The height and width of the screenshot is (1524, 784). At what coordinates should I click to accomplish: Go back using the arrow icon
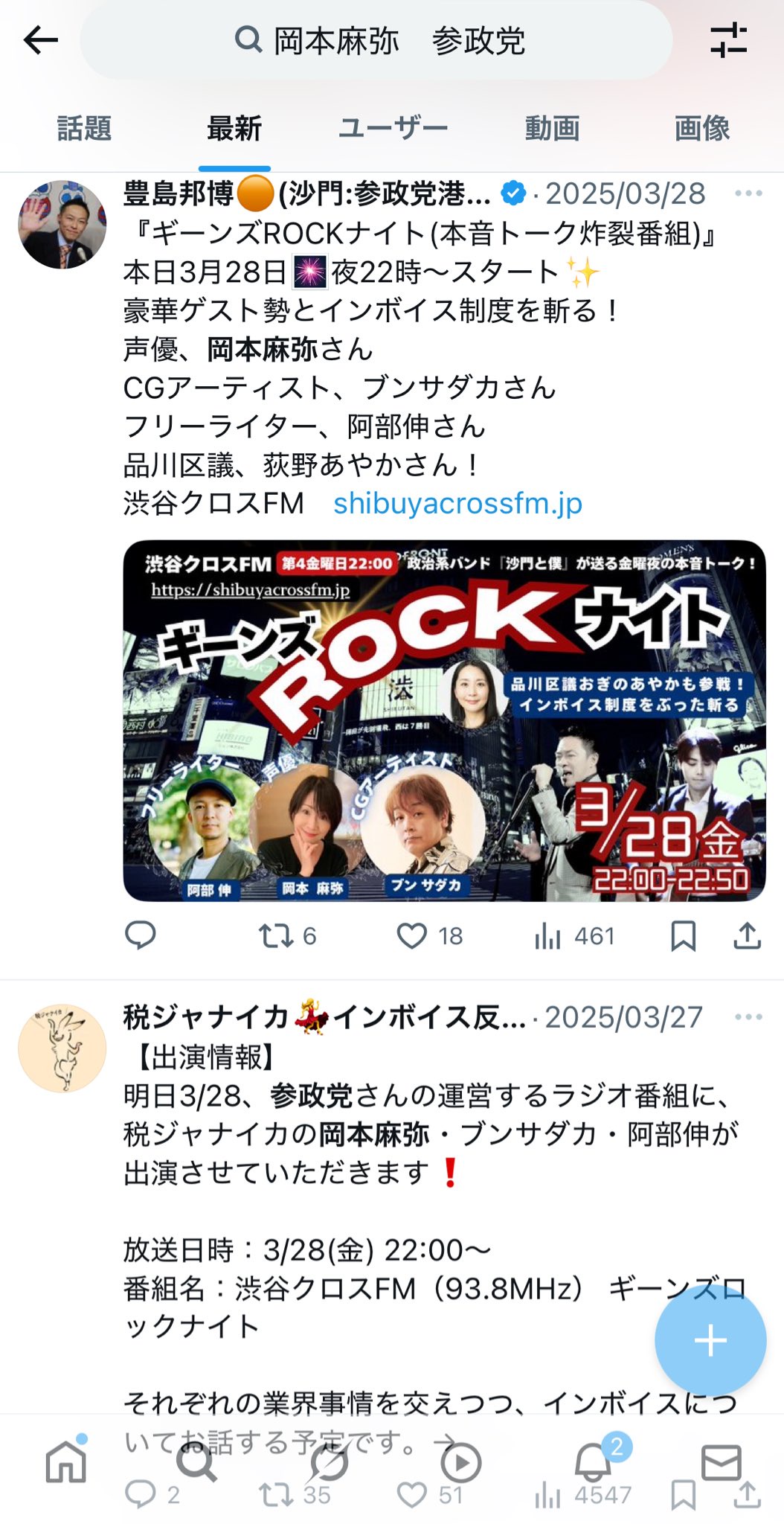point(40,40)
